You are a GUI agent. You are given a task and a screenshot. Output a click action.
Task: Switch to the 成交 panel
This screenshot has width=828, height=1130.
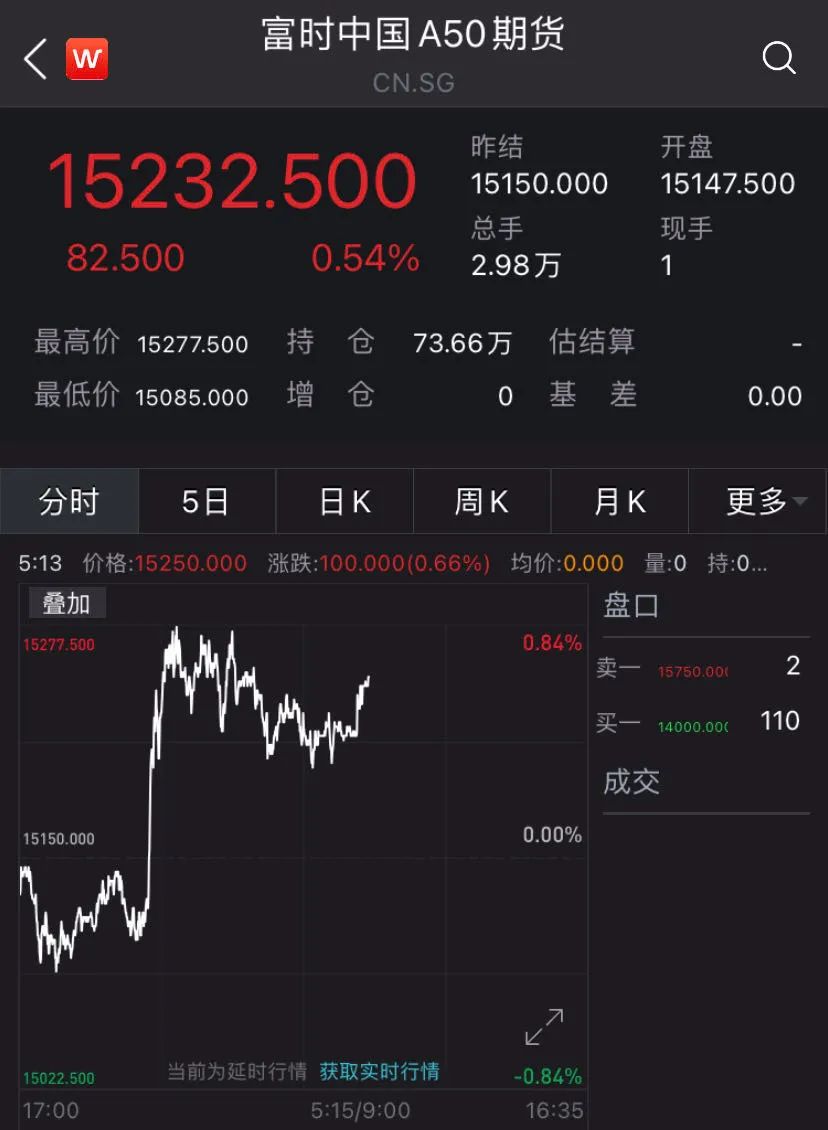point(631,781)
